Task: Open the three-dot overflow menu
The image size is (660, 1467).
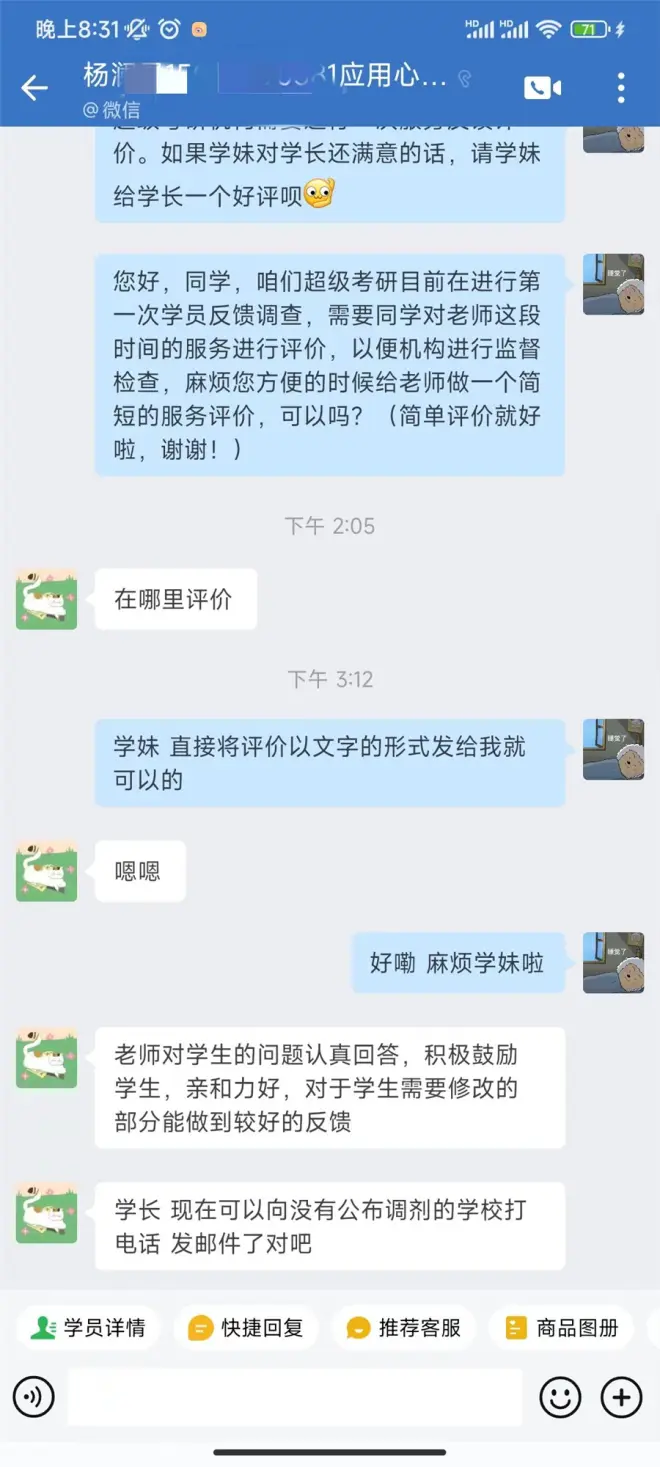Action: click(x=621, y=88)
